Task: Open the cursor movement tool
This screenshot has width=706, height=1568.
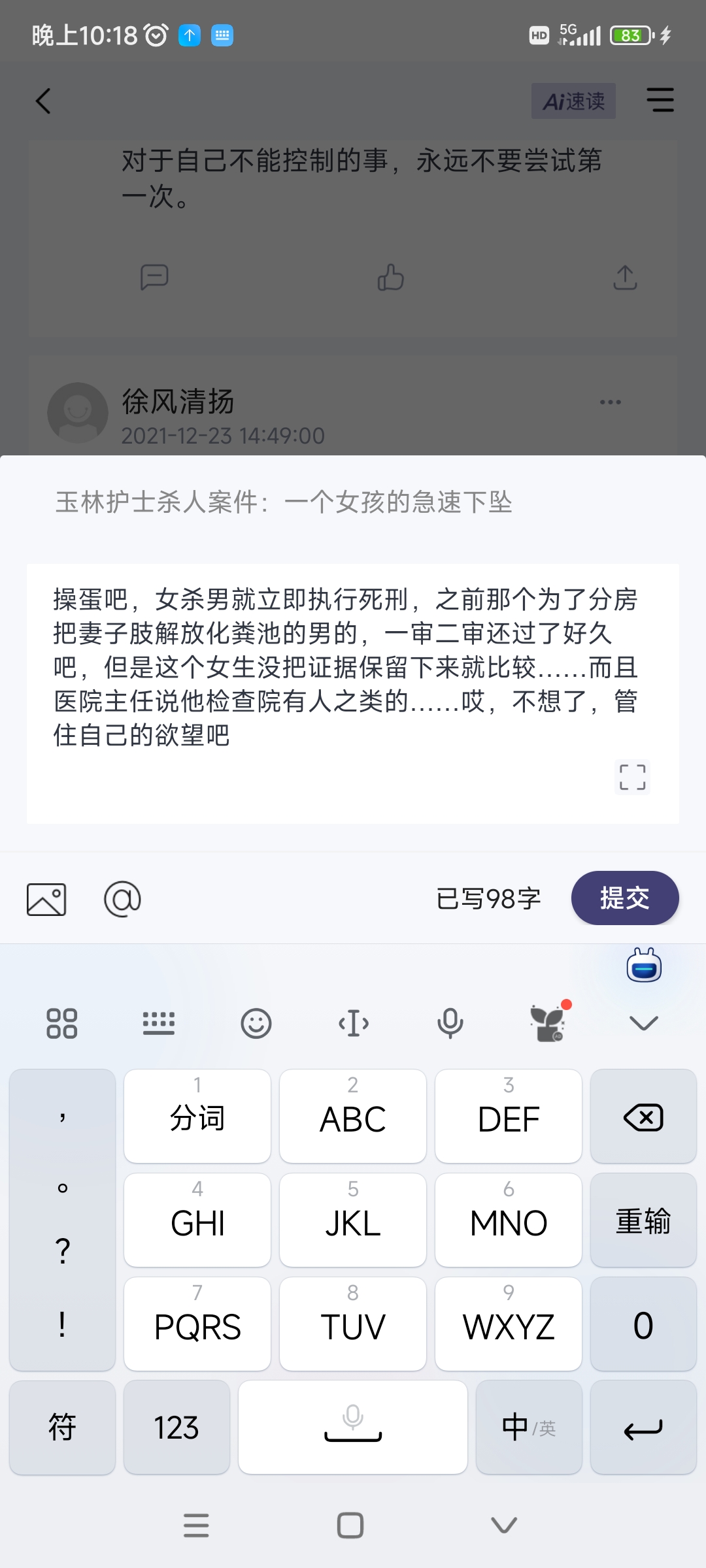Action: click(353, 1023)
